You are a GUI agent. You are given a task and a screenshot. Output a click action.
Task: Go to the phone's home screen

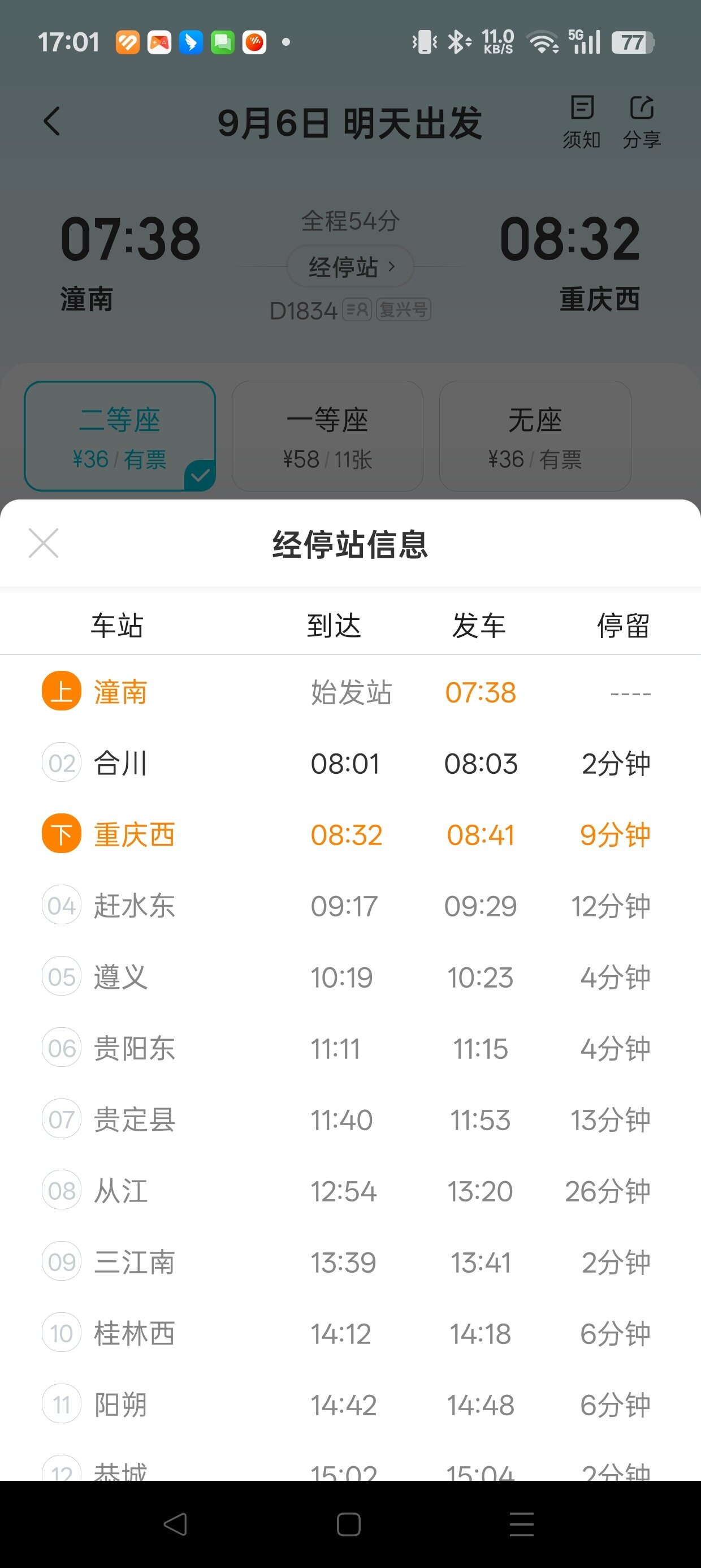(349, 1524)
